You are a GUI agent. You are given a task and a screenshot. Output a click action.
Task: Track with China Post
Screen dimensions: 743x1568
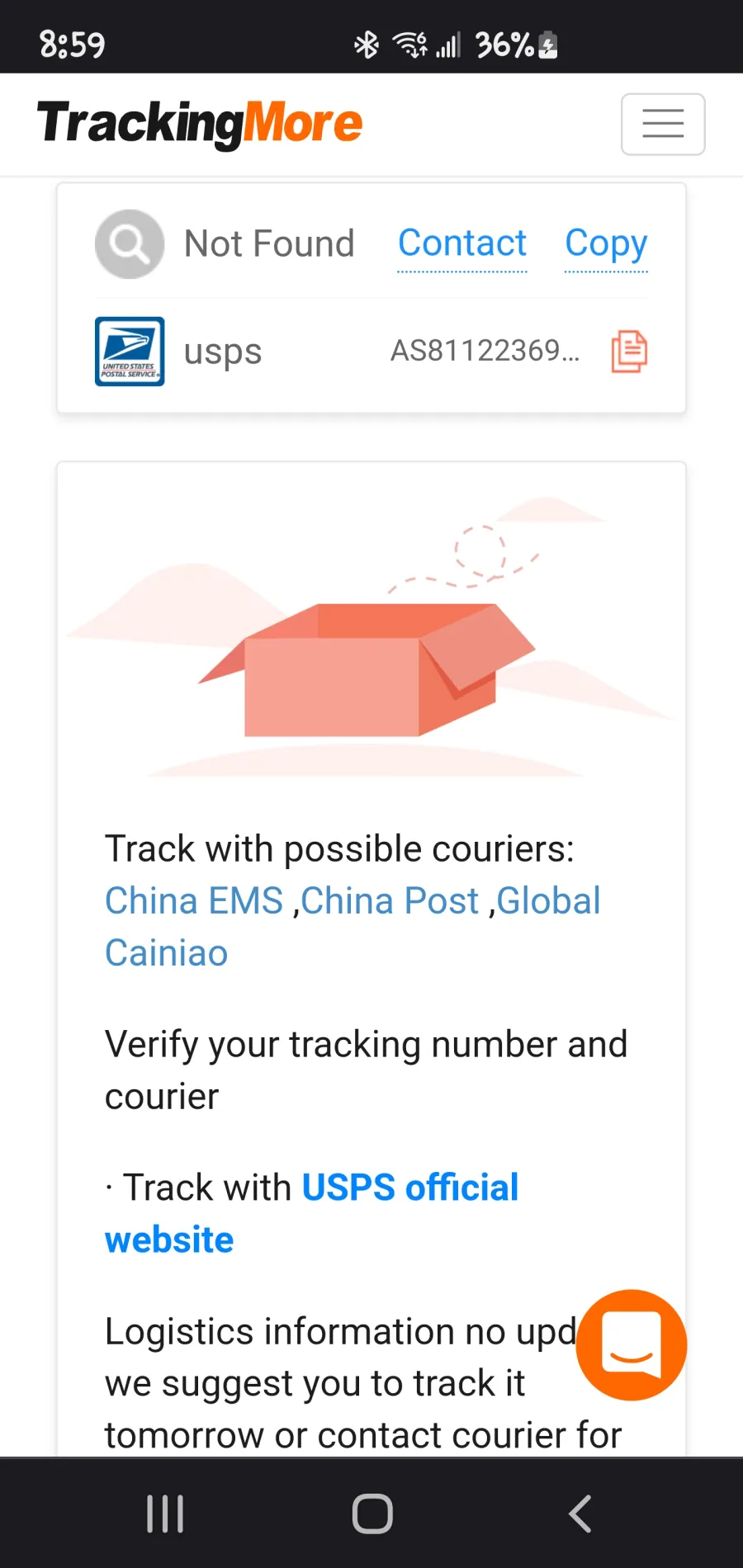coord(390,901)
